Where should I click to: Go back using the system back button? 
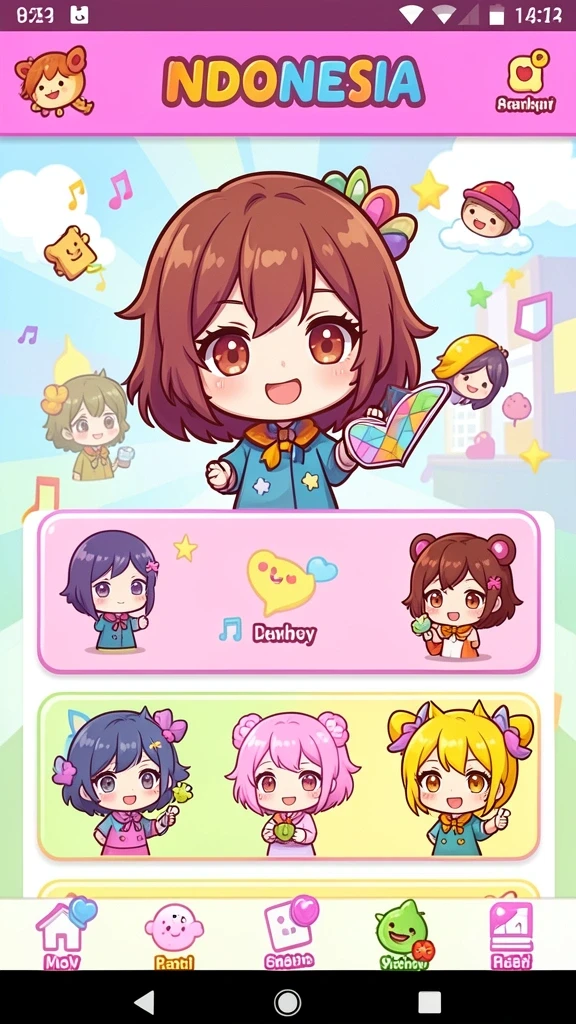144,1002
